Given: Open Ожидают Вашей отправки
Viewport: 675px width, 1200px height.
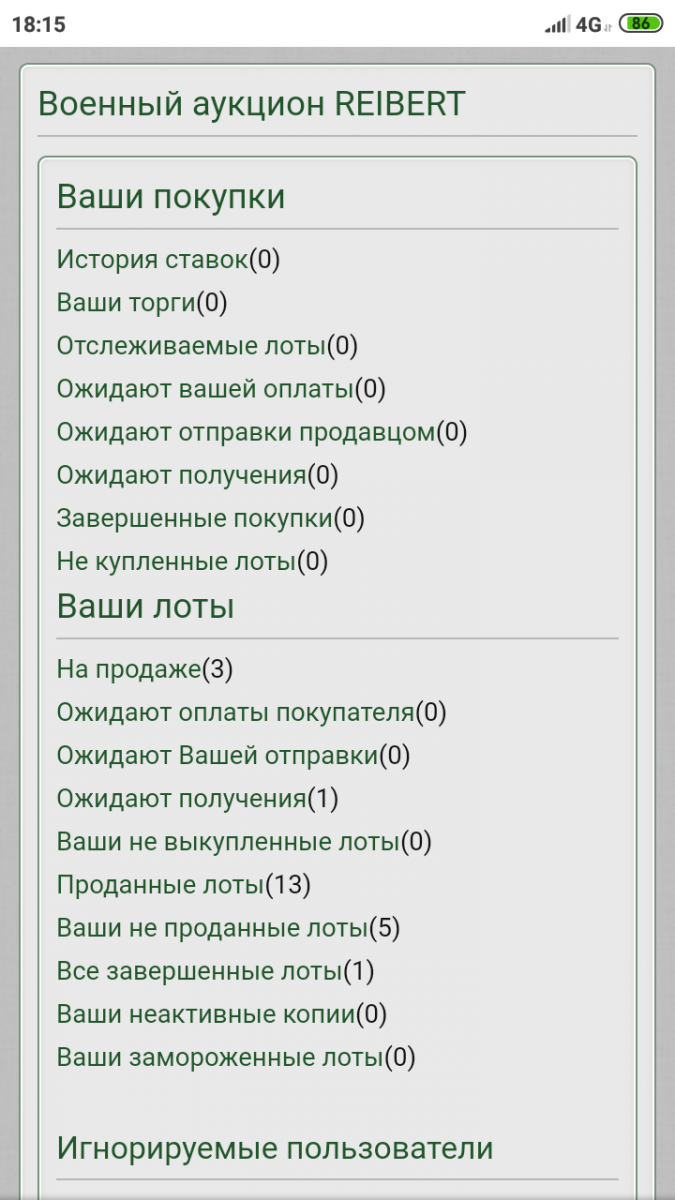Looking at the screenshot, I should coord(217,756).
